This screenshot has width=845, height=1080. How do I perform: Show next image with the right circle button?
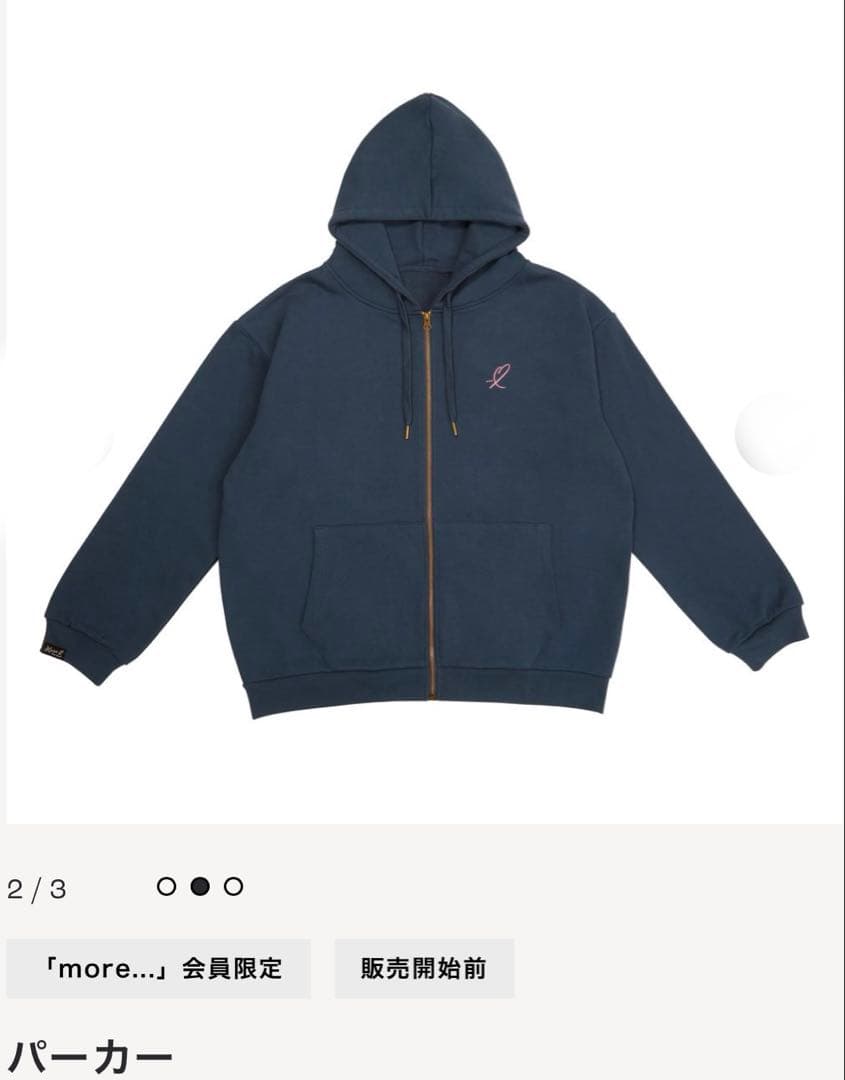click(775, 433)
